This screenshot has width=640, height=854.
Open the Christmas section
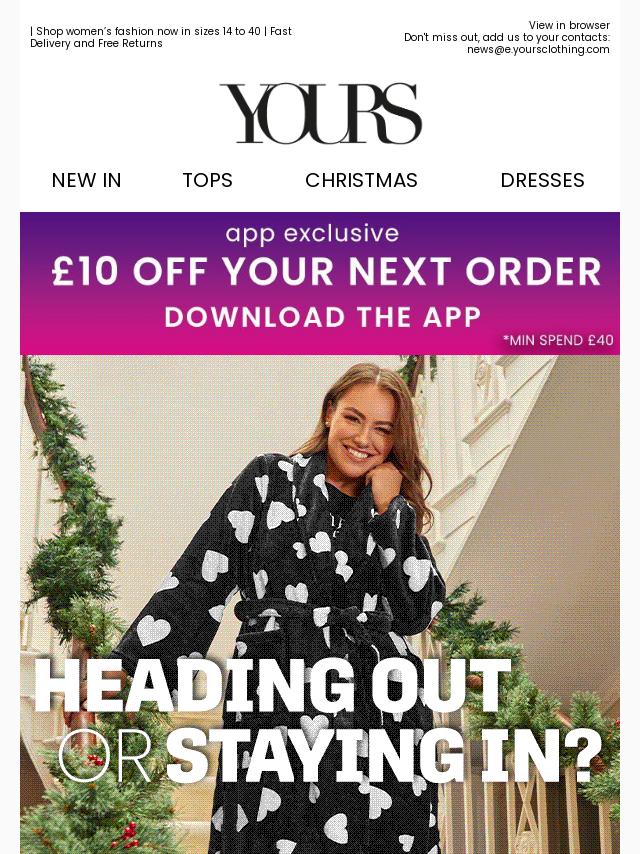coord(361,180)
